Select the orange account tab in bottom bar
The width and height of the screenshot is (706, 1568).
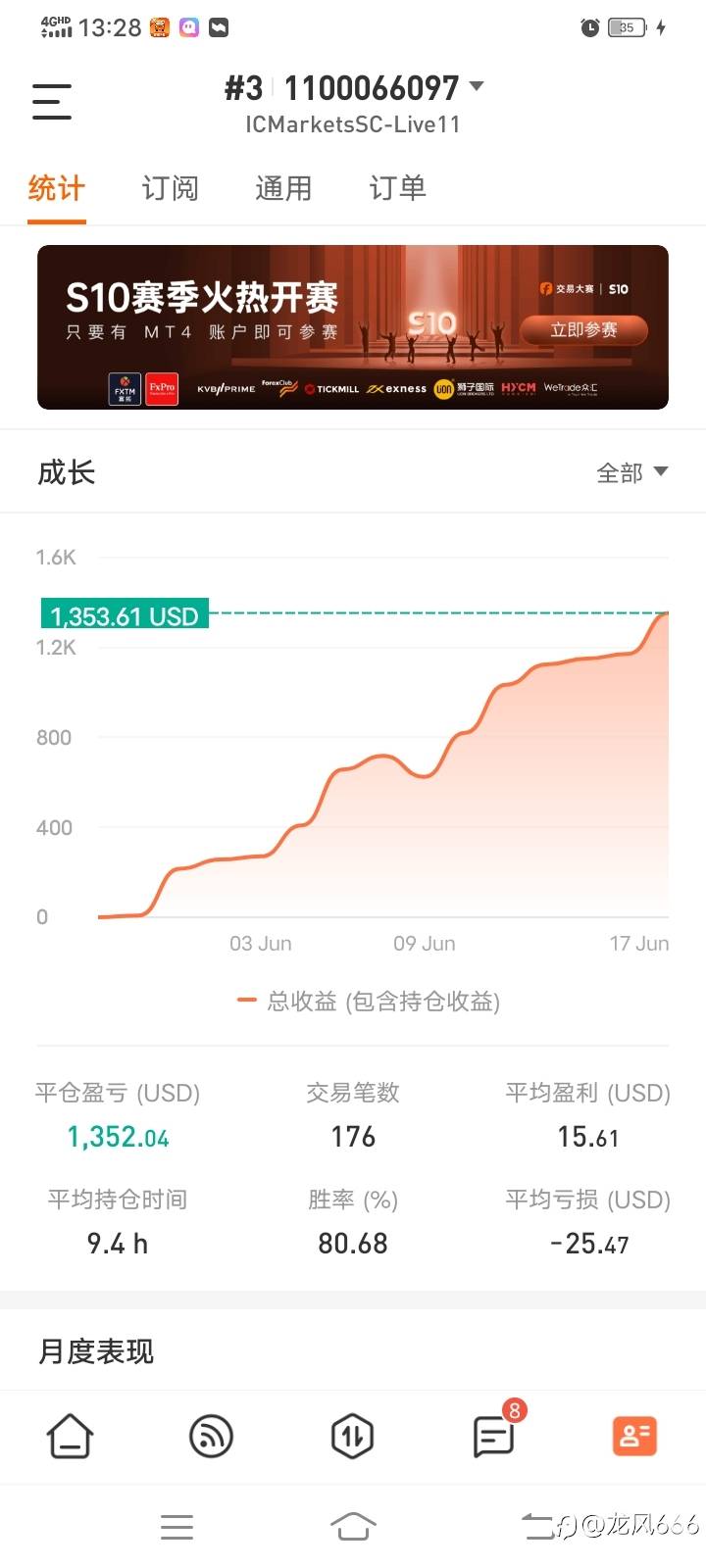point(635,1437)
